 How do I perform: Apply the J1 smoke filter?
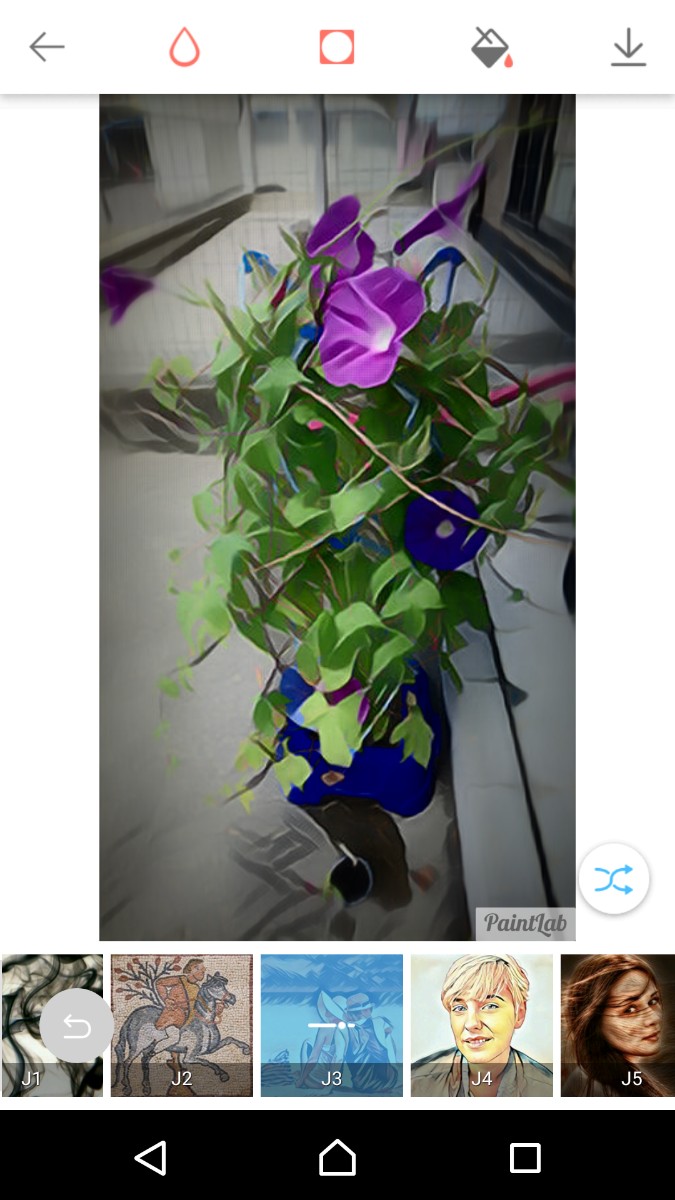coord(51,1025)
